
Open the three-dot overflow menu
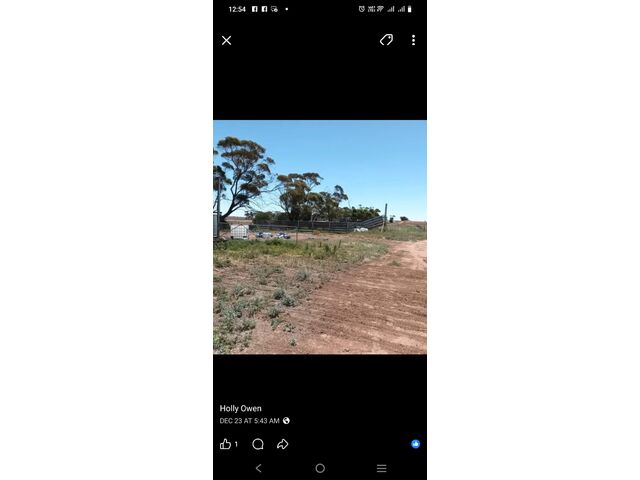click(x=413, y=40)
